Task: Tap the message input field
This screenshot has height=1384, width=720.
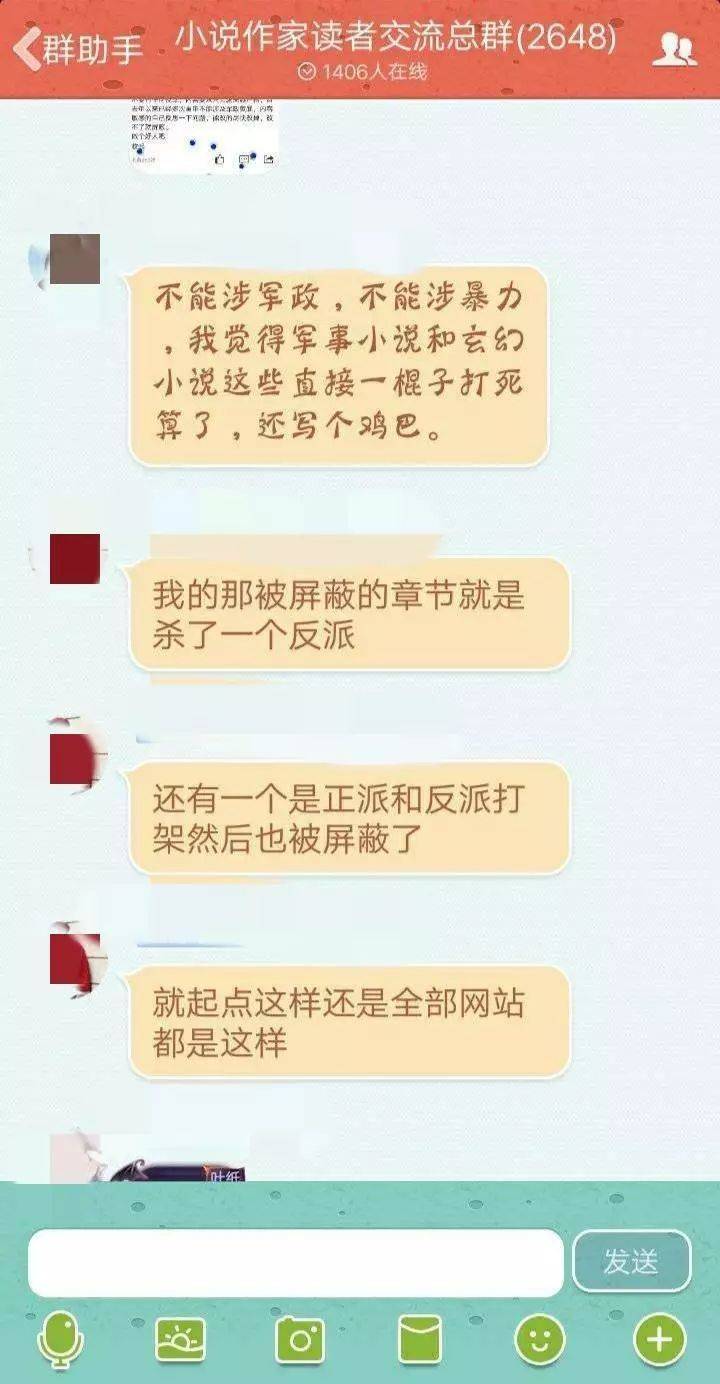Action: 296,1262
